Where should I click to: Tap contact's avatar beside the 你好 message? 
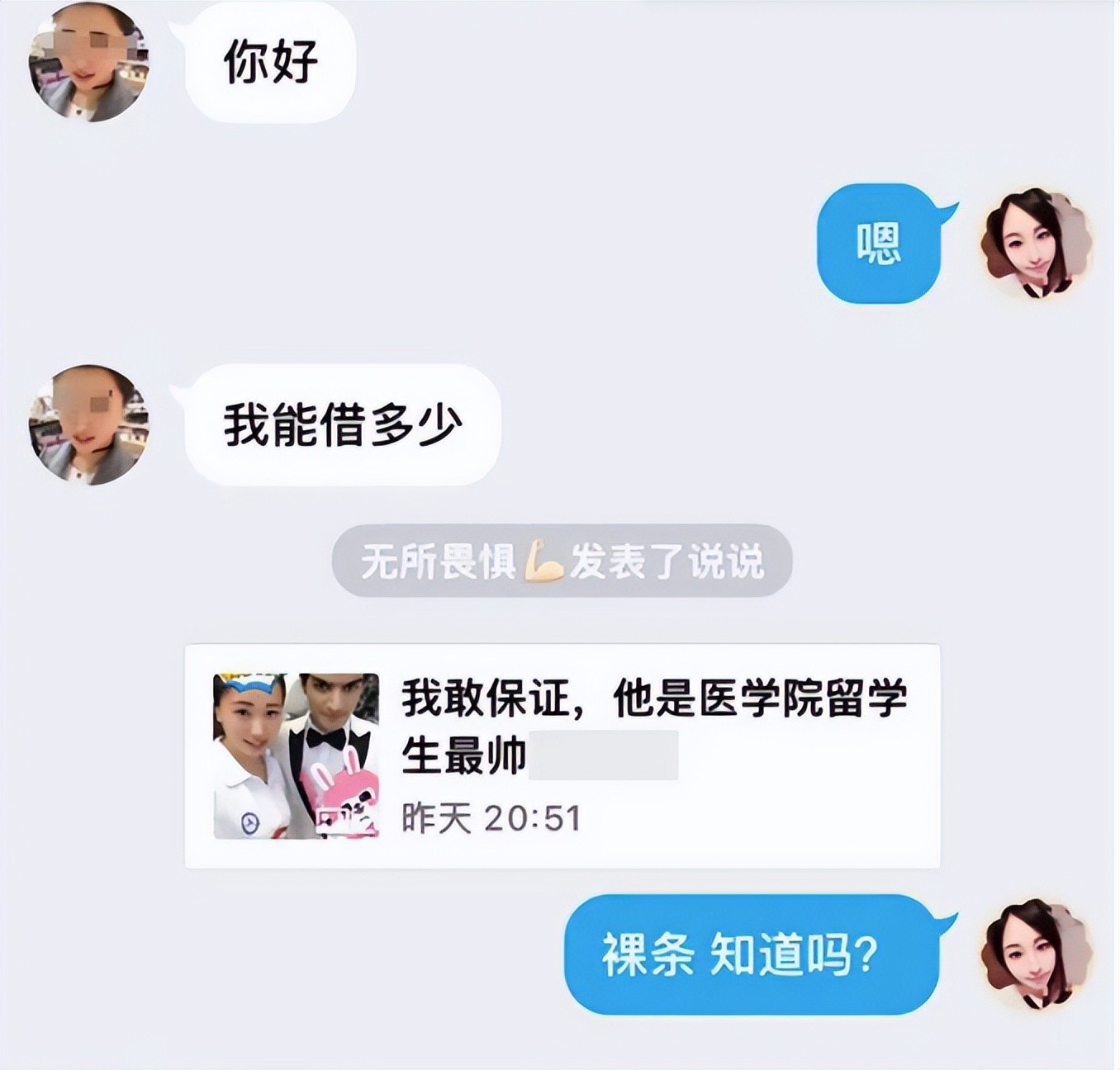[88, 63]
